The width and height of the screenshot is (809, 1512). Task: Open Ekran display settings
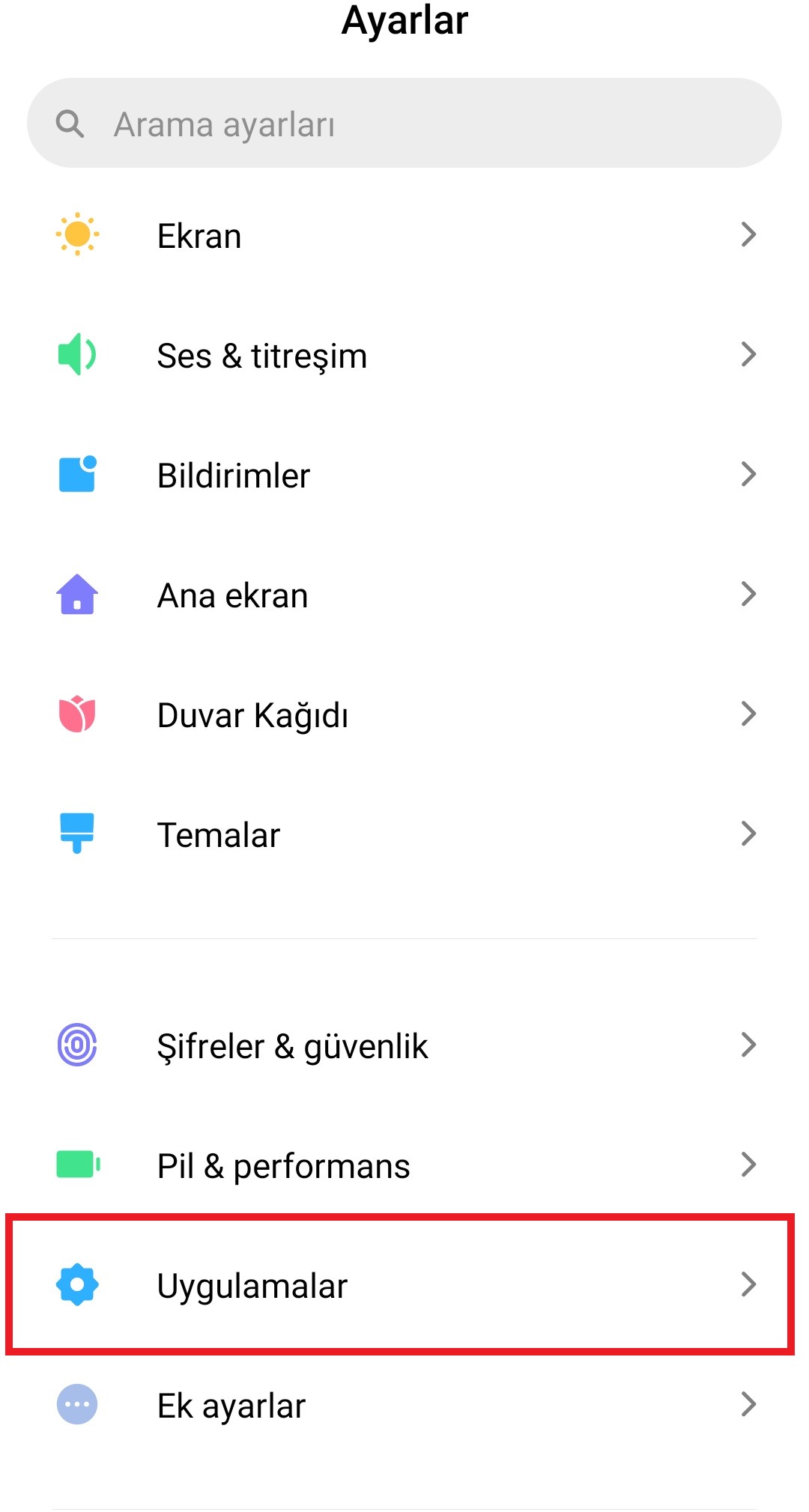[x=404, y=236]
